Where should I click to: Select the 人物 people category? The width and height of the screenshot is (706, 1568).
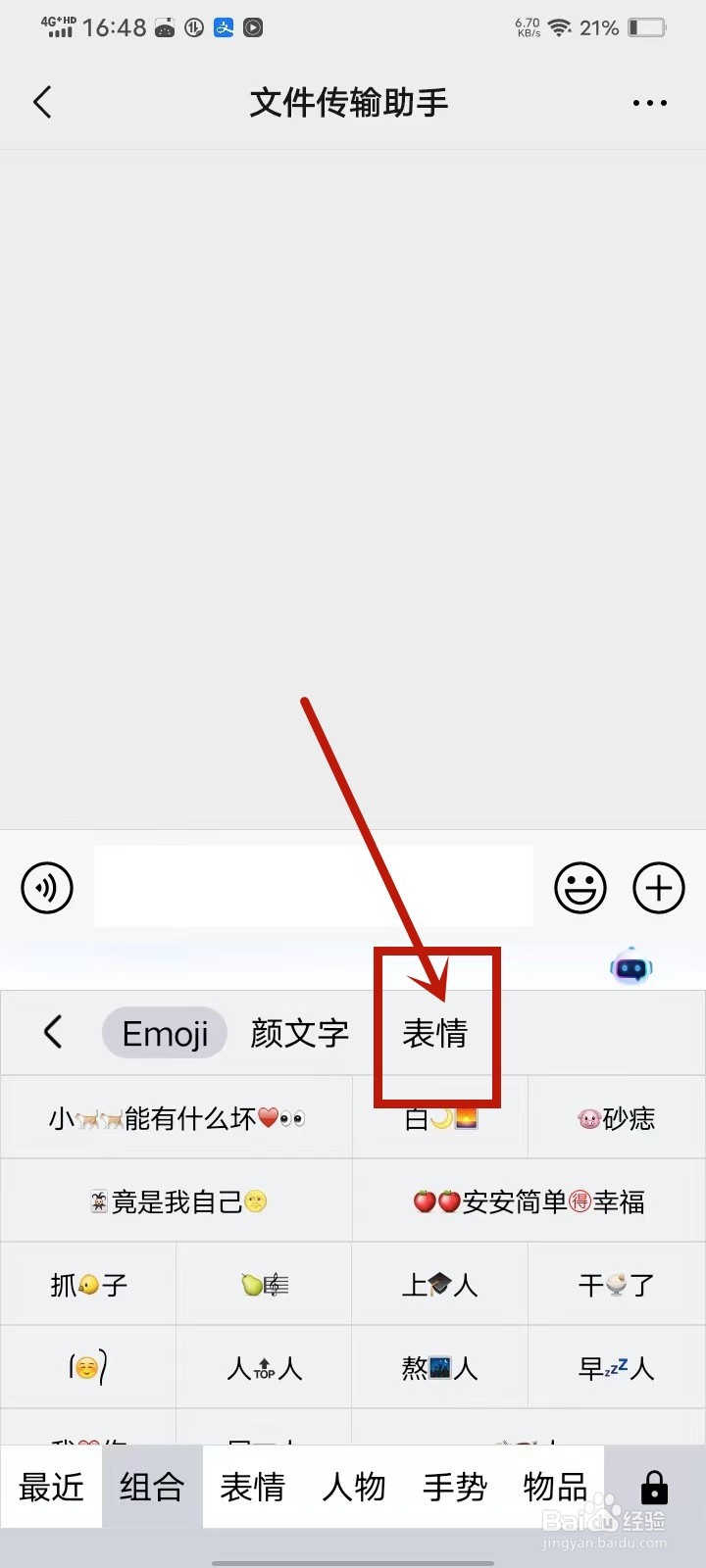pyautogui.click(x=354, y=1489)
